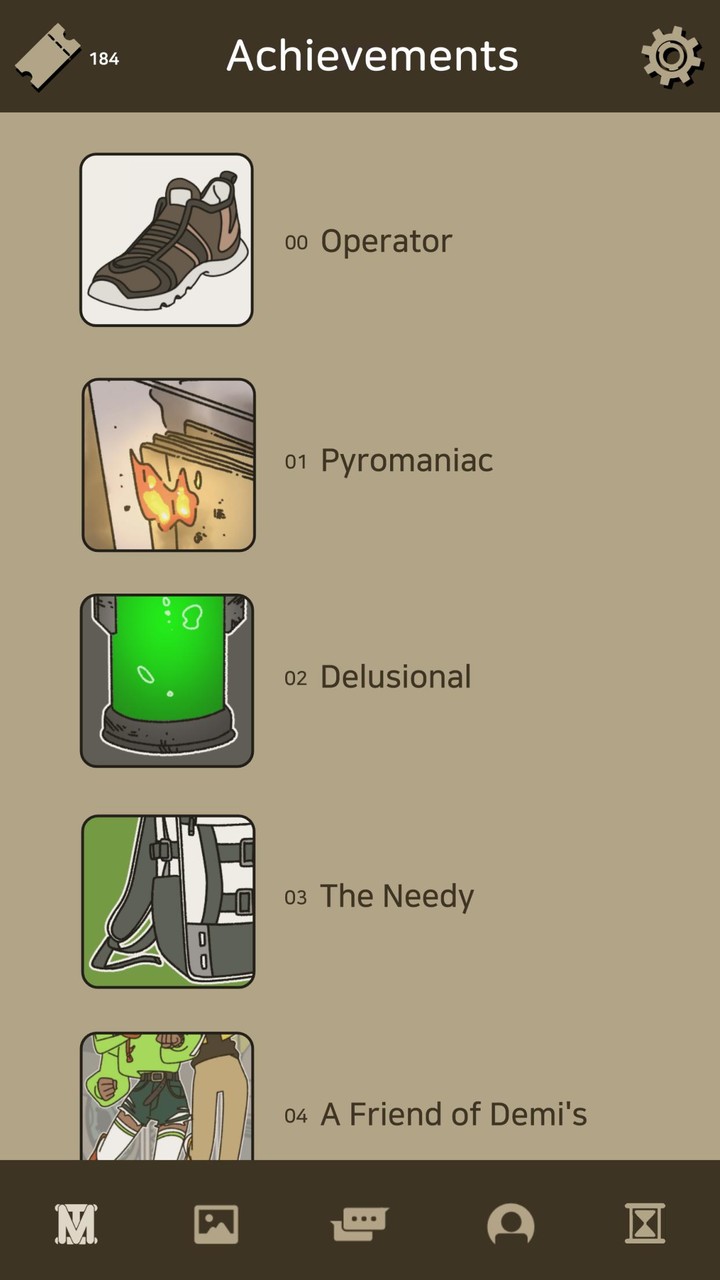Open the profile person icon

pos(510,1222)
